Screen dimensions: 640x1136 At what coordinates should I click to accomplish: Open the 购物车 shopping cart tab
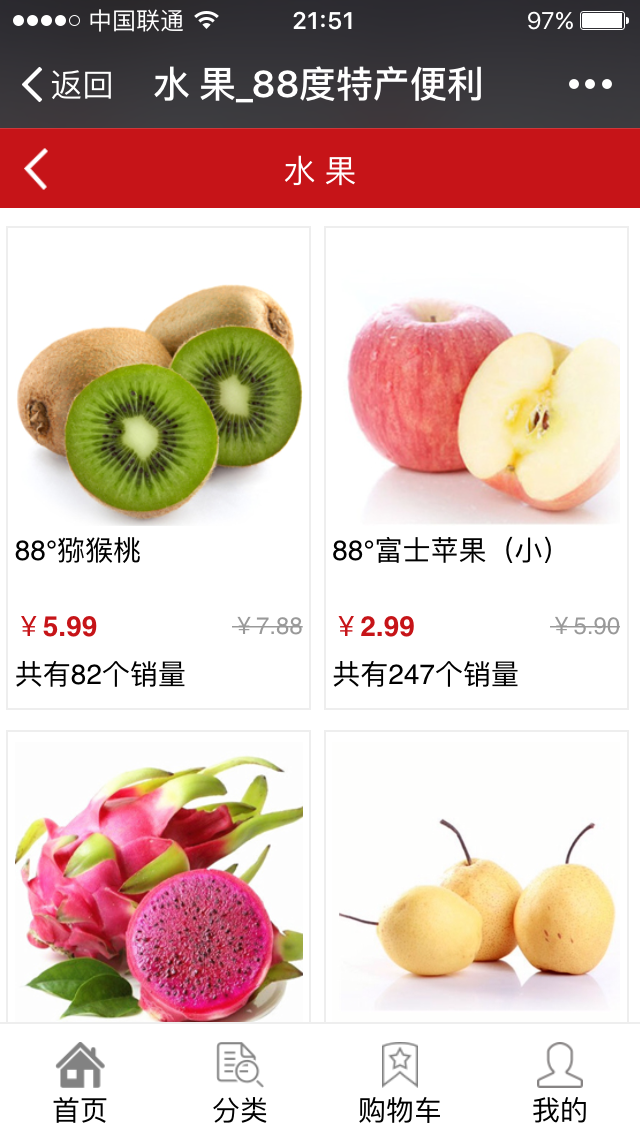click(x=399, y=1081)
